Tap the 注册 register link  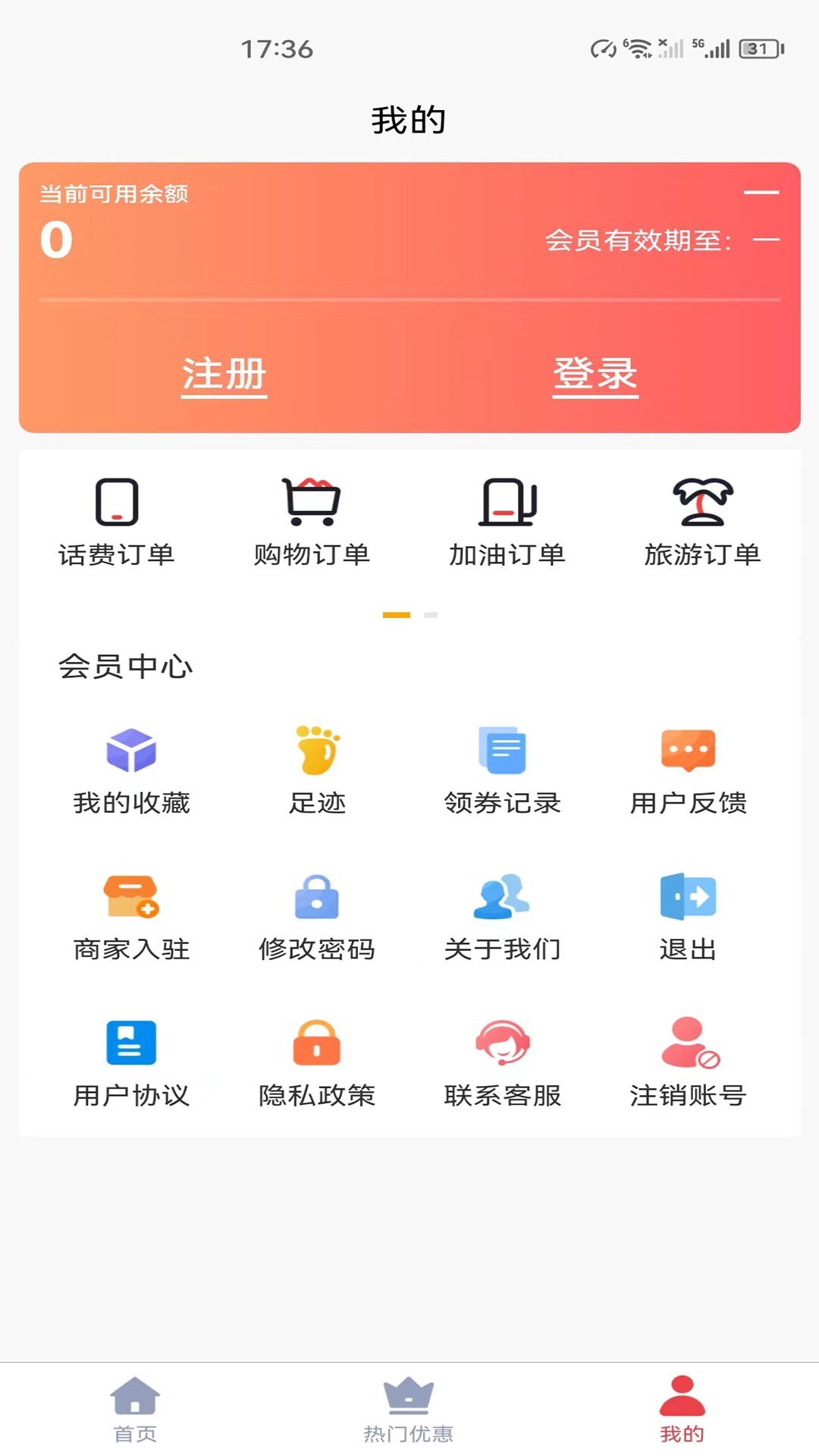[224, 375]
